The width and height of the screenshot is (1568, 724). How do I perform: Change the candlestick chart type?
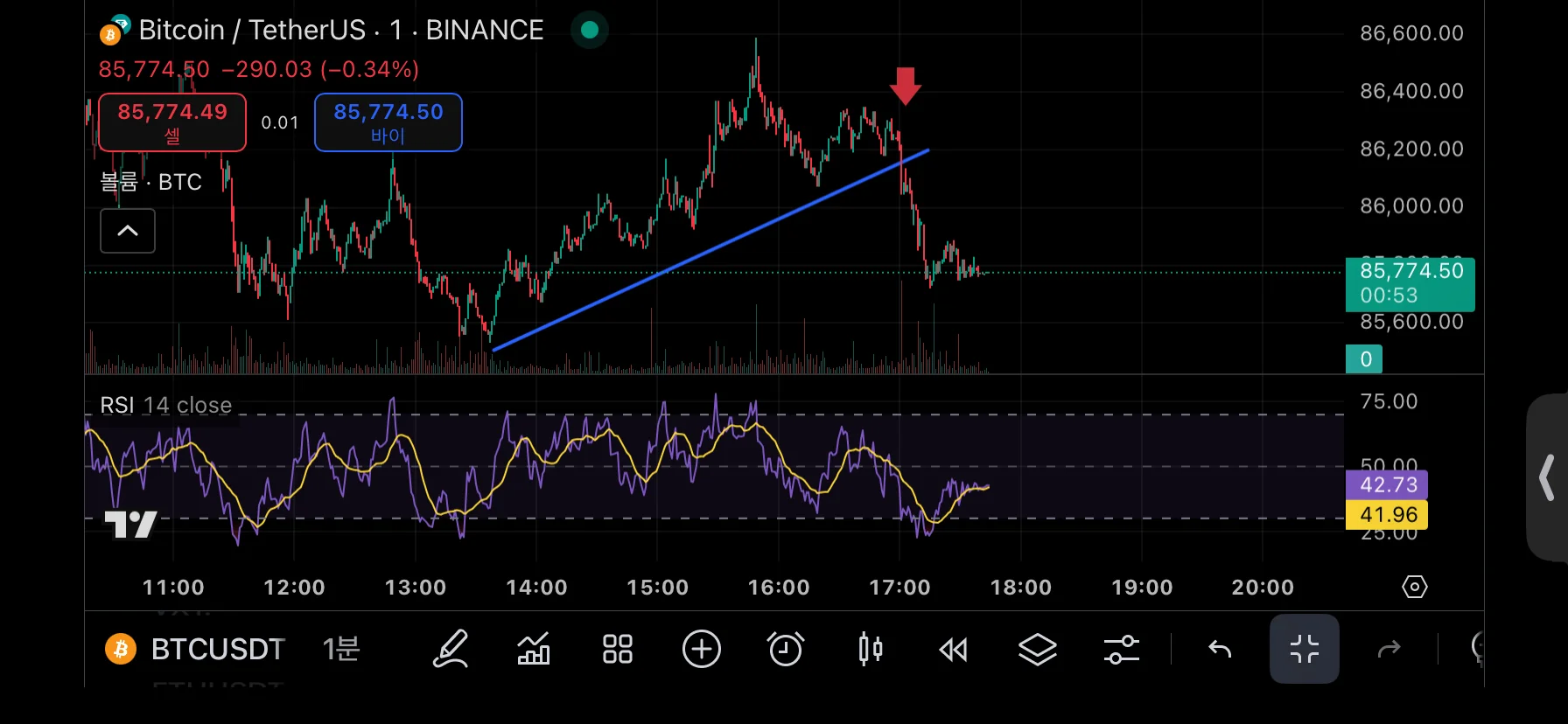click(x=870, y=650)
